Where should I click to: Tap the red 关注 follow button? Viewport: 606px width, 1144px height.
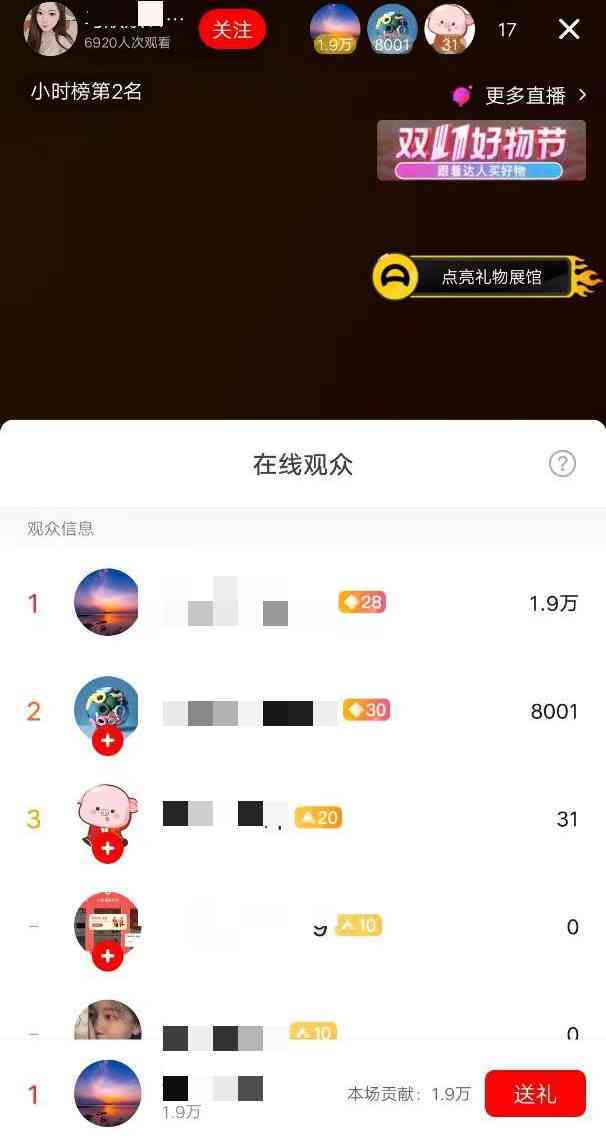(232, 30)
